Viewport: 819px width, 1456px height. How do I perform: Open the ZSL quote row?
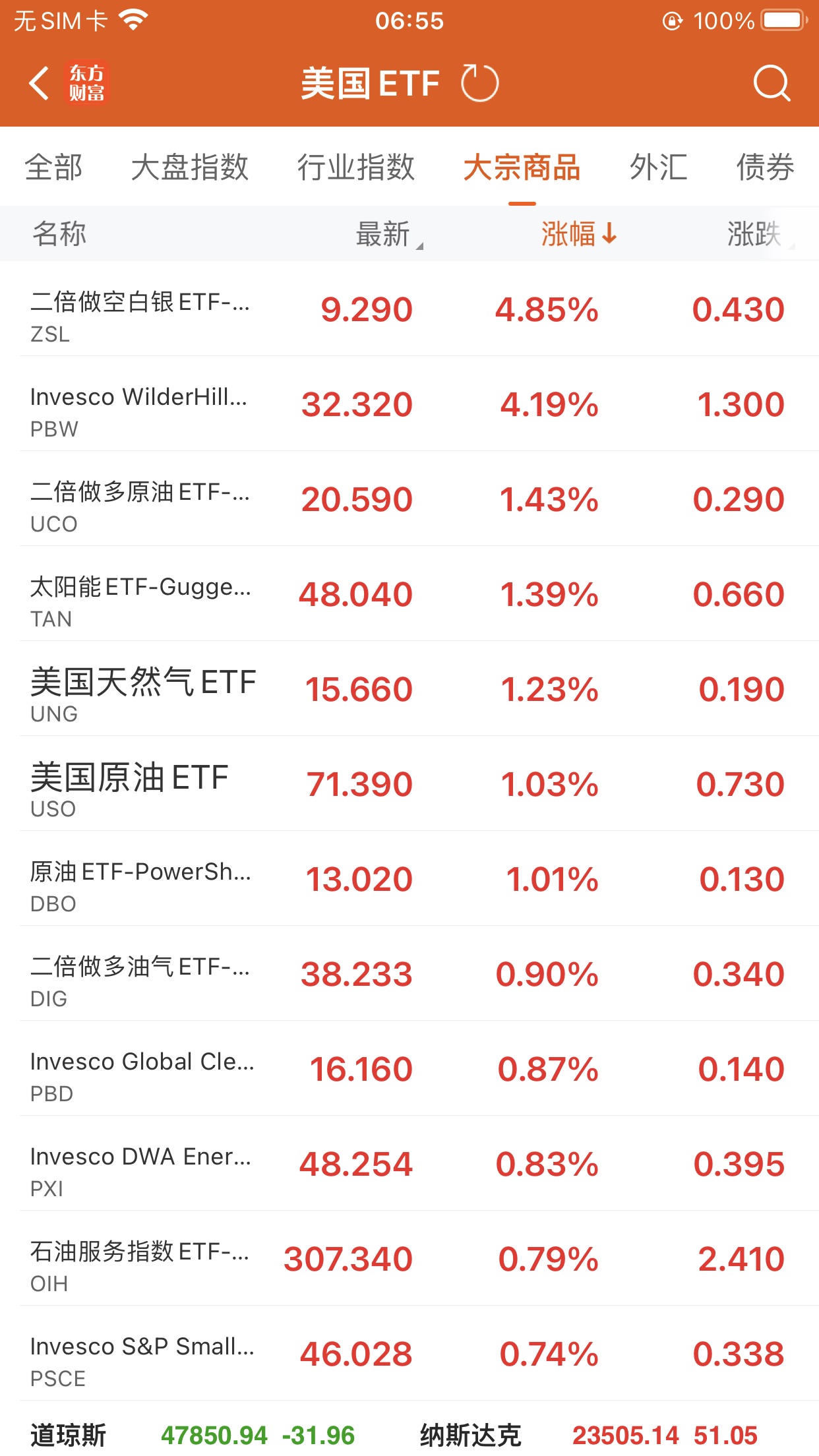click(409, 310)
